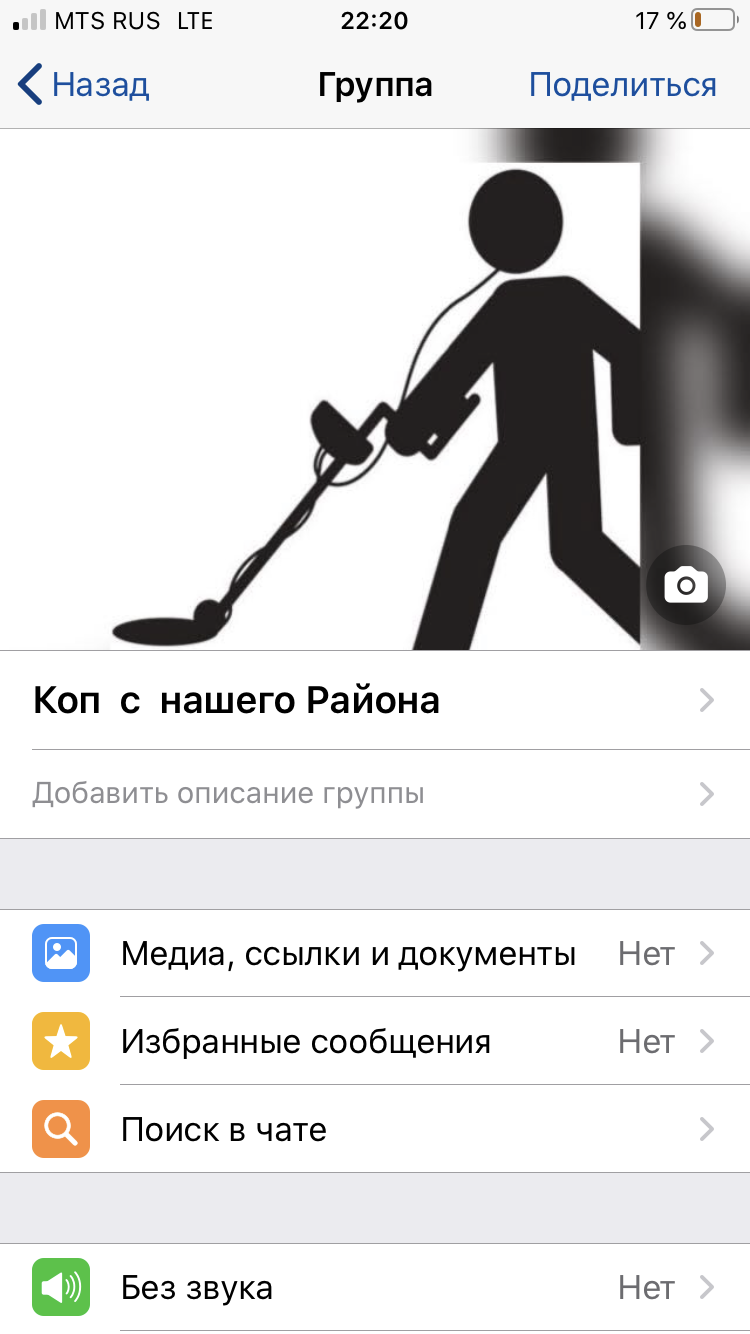Screen dimensions: 750x1334
Task: Tap Поделиться to share the group
Action: click(x=622, y=85)
